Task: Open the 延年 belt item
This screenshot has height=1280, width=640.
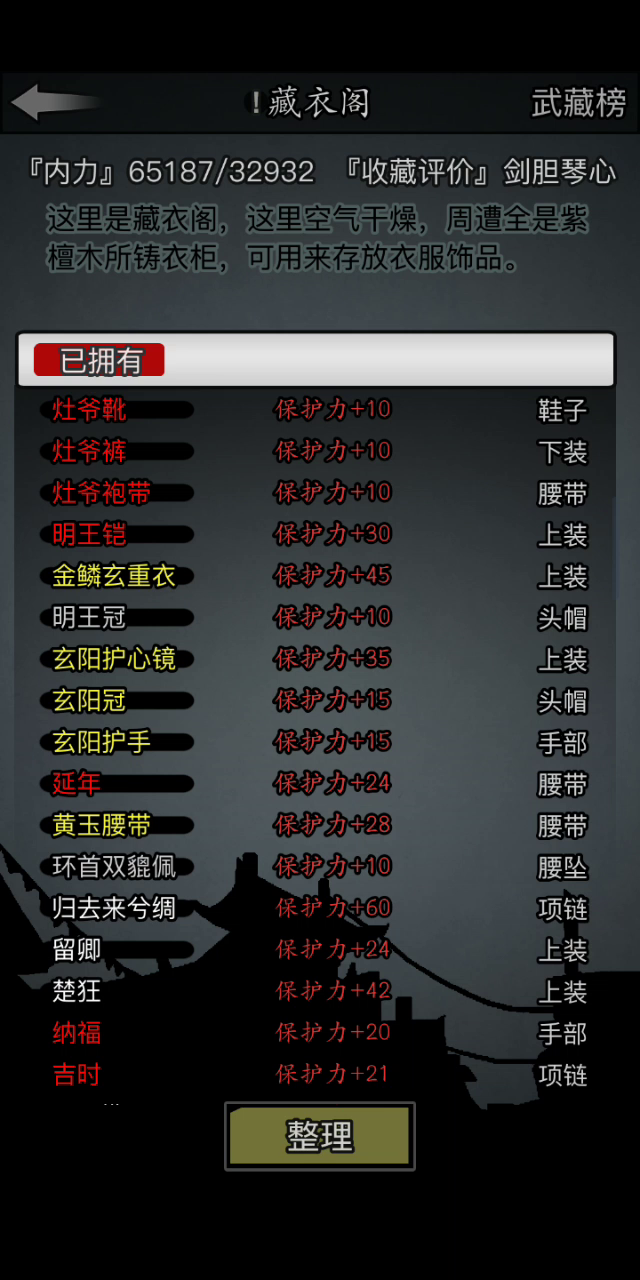Action: point(78,784)
